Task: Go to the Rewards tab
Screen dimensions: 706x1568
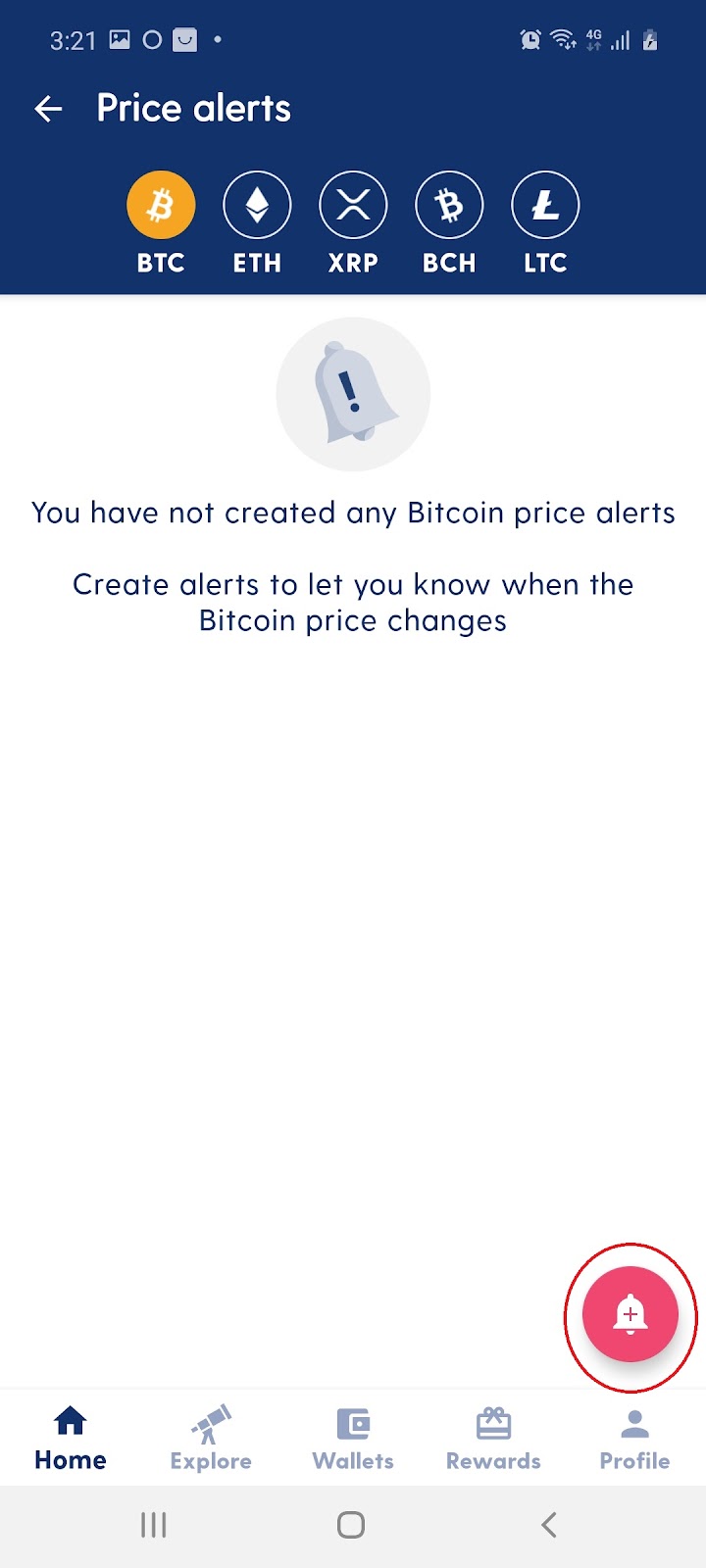Action: point(493,1438)
